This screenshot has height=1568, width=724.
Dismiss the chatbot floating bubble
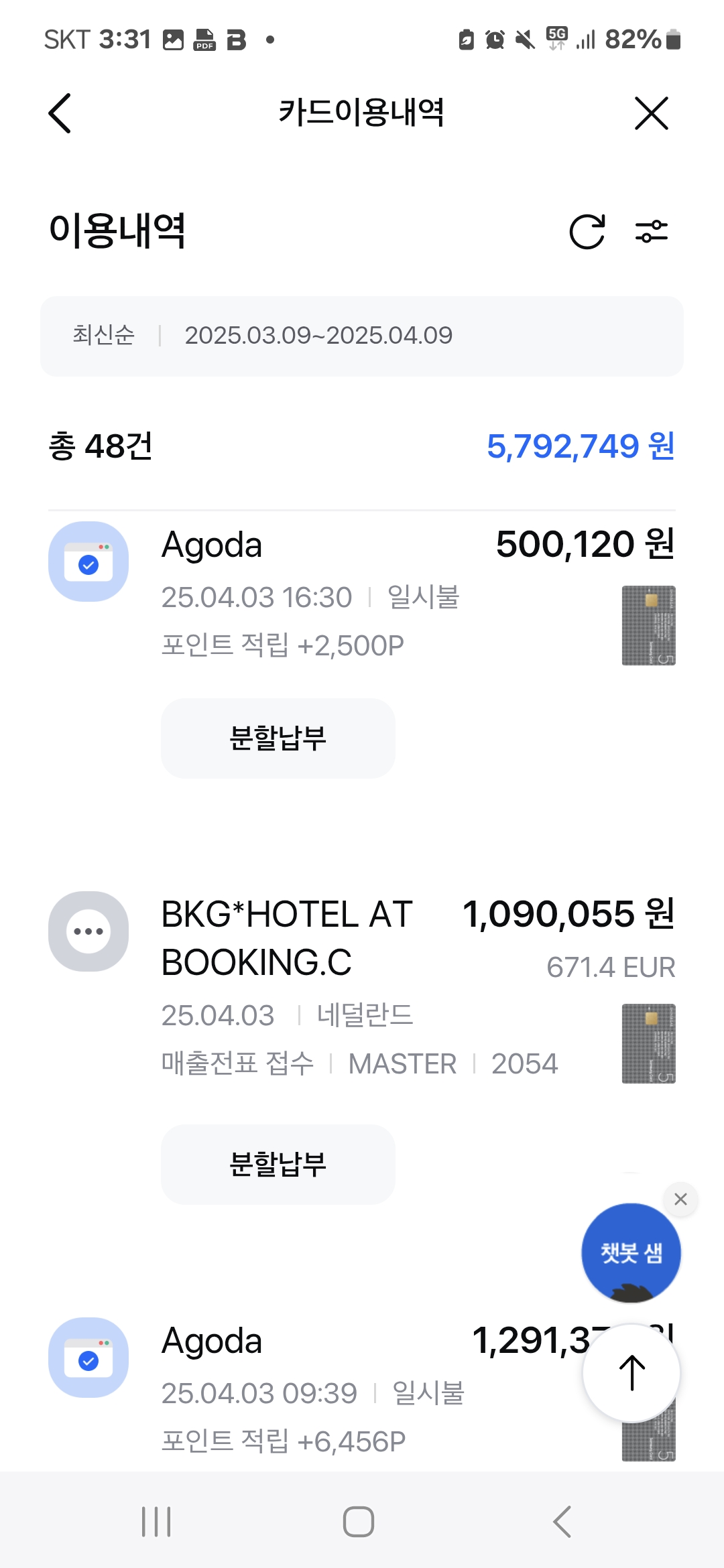coord(680,1199)
